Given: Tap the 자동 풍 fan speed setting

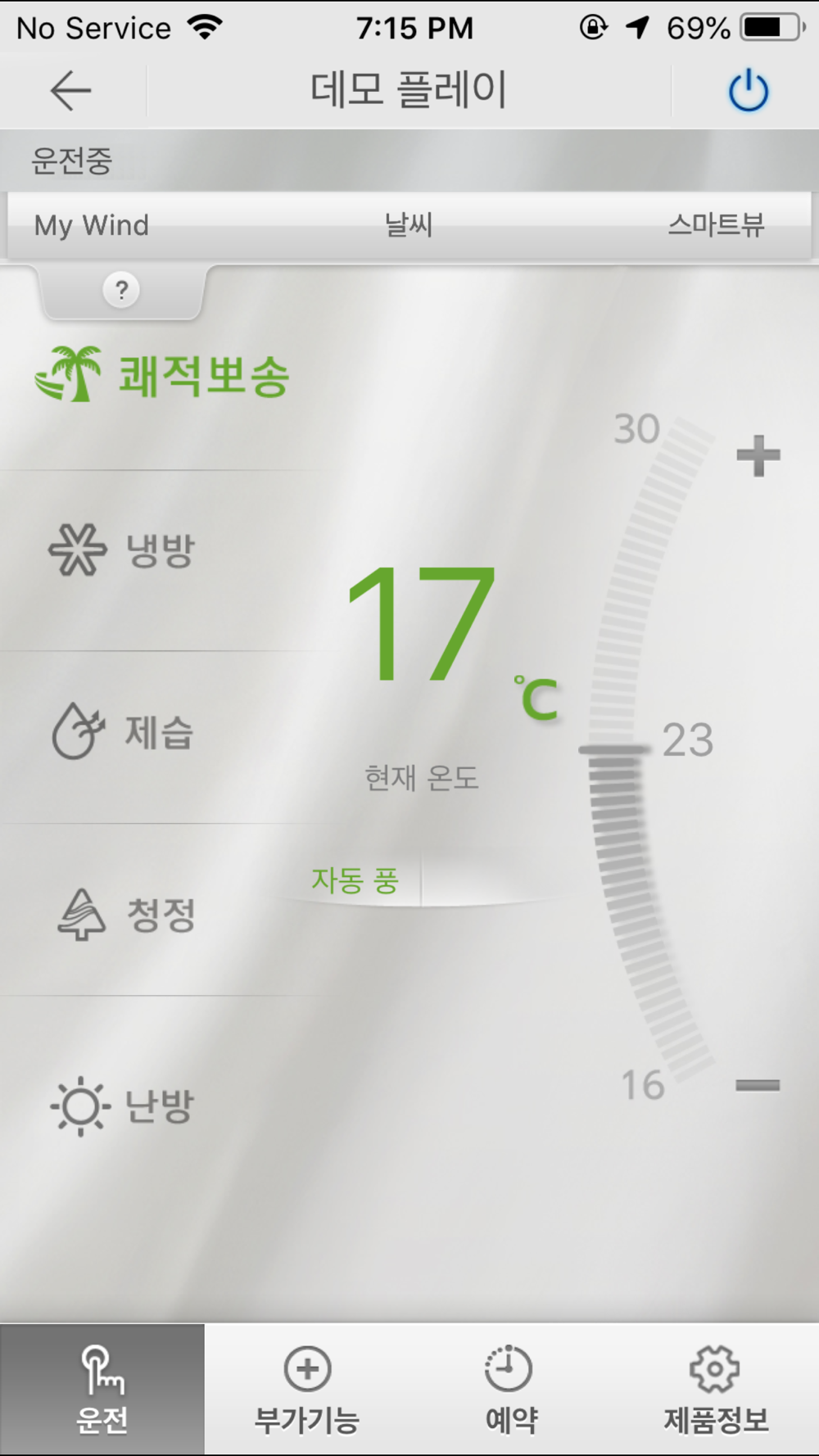Looking at the screenshot, I should pos(355,880).
